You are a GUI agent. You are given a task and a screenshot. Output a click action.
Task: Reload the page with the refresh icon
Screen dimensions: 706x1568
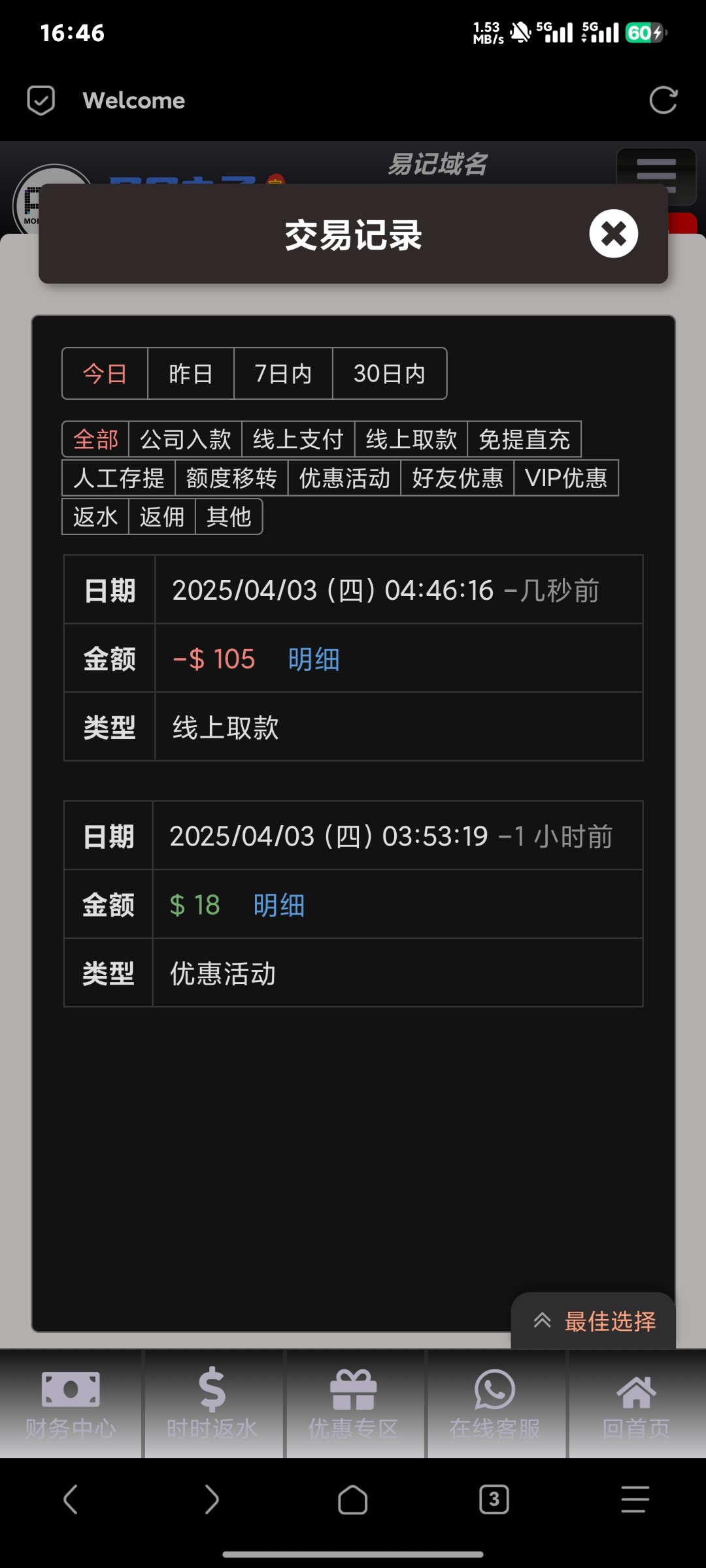(x=663, y=100)
